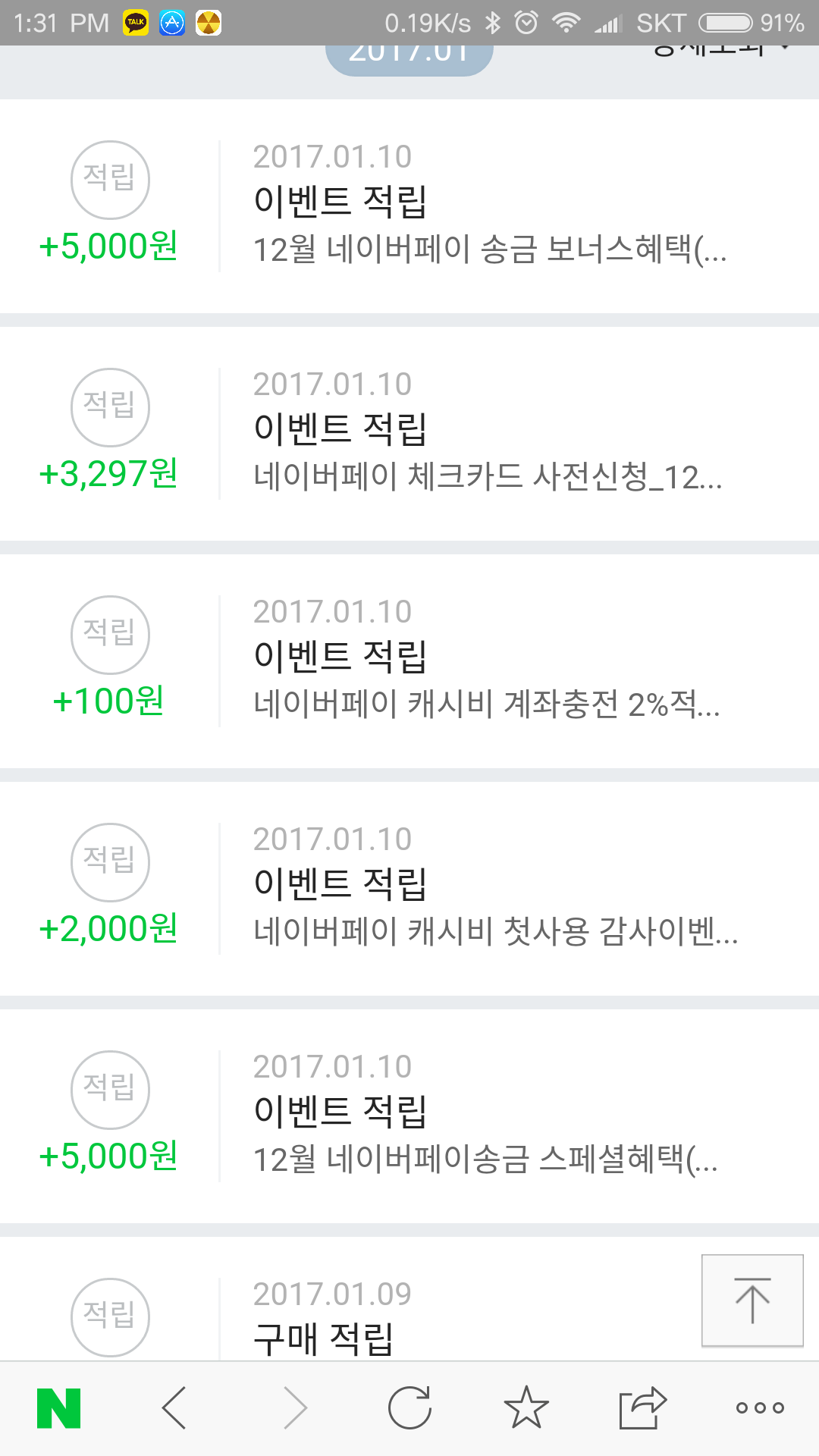Bookmark this page with the star

tap(526, 1408)
